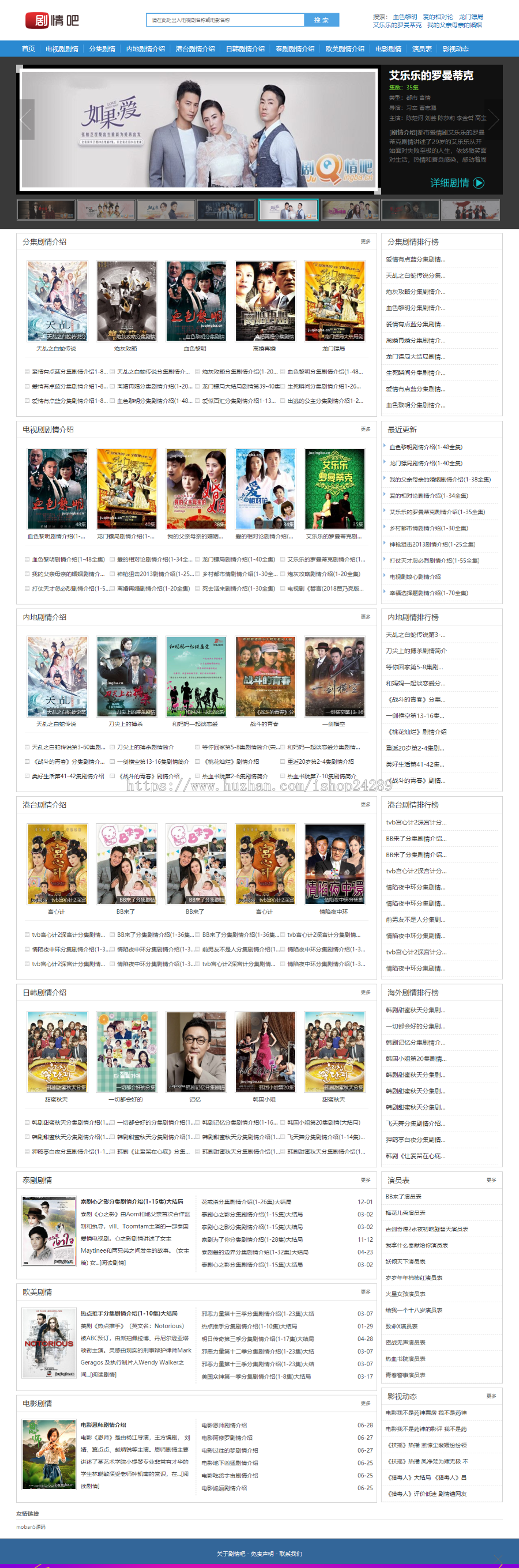The width and height of the screenshot is (519, 1568).
Task: Open 花戒指分集剧情介绍(1-26集)大结局 article
Action: coord(246,1201)
